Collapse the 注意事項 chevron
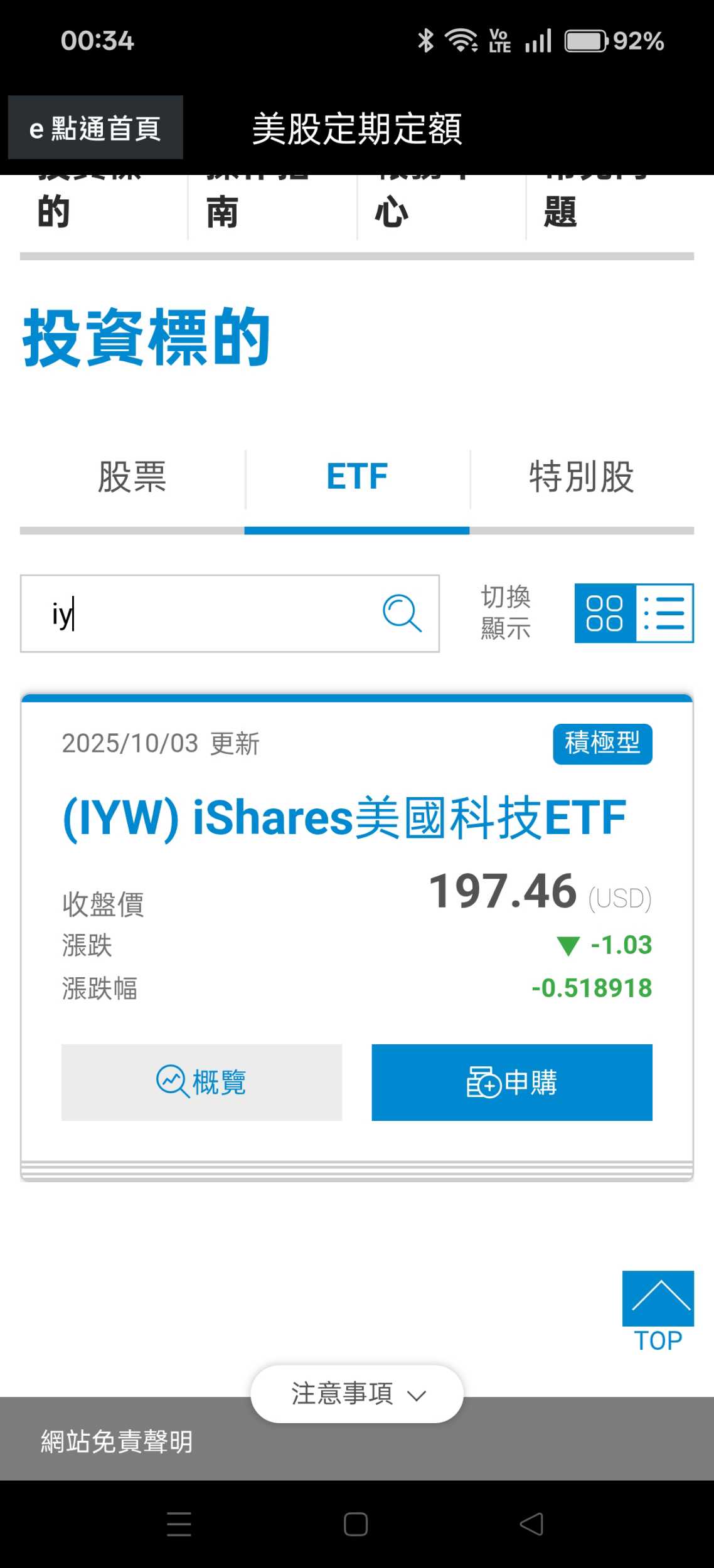This screenshot has height=1568, width=714. pos(416,1396)
